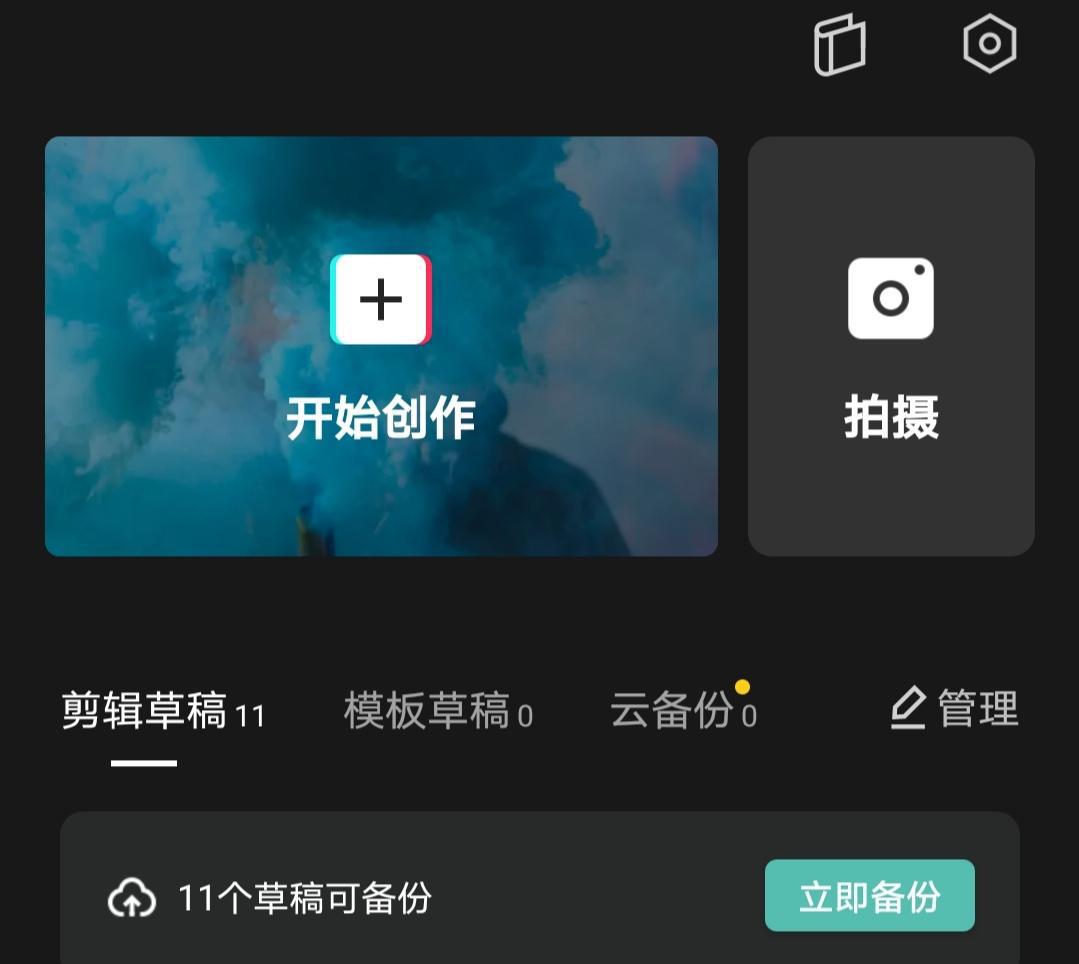The height and width of the screenshot is (964, 1079).
Task: Open the 拍摄 camera card
Action: (x=890, y=346)
